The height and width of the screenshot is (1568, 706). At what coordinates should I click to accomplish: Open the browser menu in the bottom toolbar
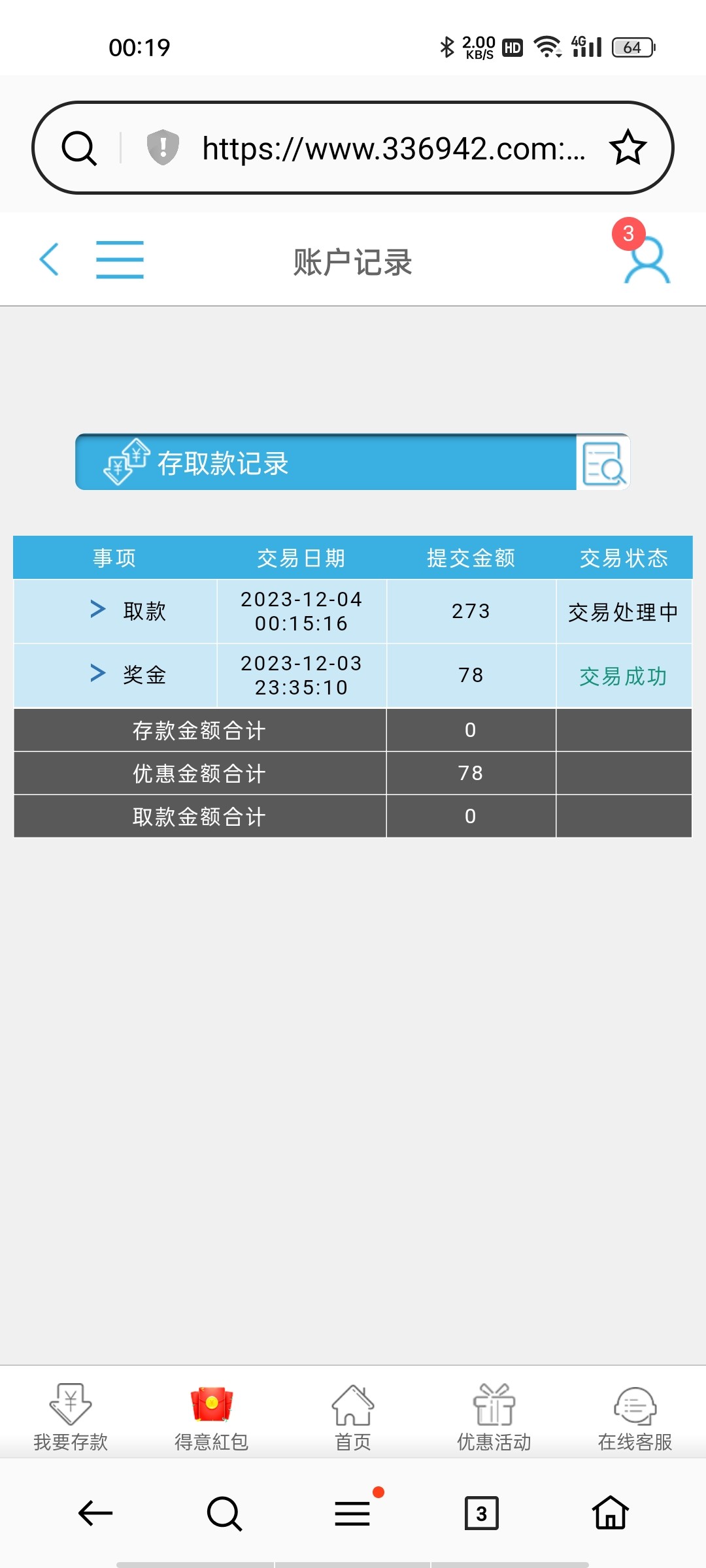pyautogui.click(x=353, y=1513)
